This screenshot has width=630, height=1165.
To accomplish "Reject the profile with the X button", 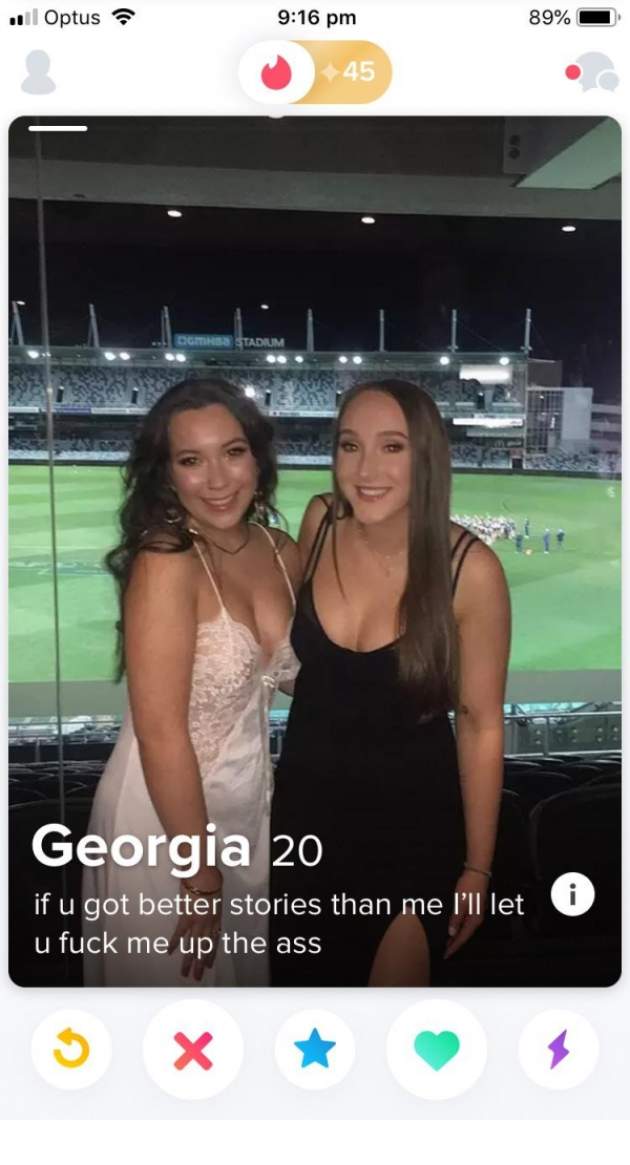I will click(193, 1049).
